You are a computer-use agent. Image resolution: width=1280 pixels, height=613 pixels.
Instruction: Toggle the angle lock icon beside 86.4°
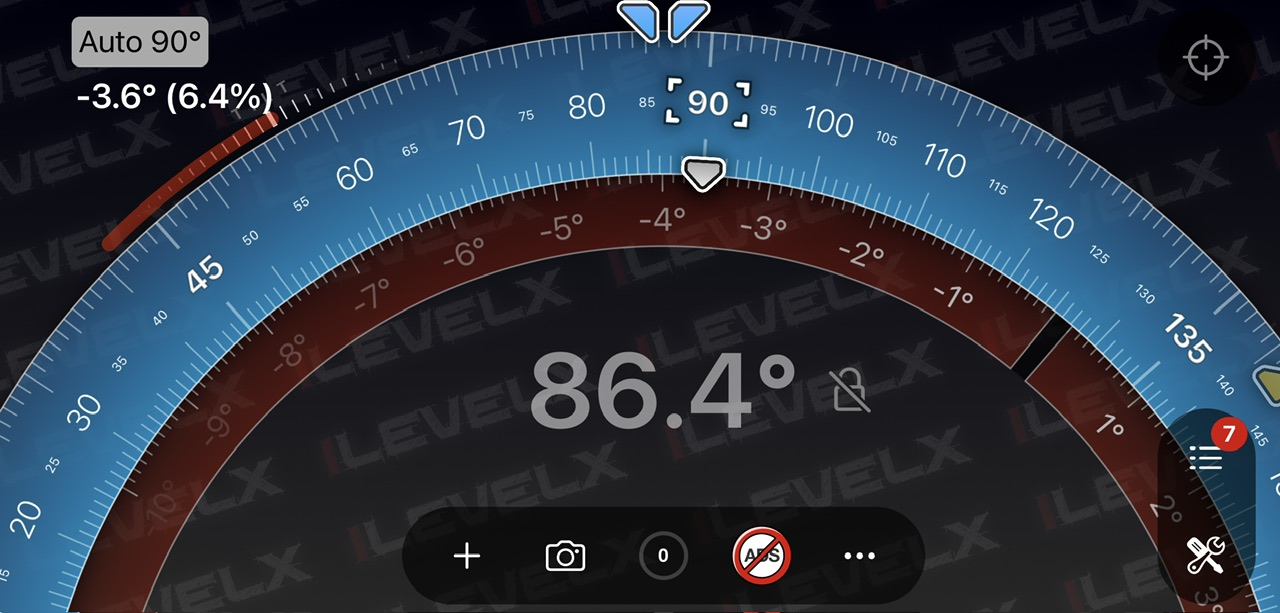[850, 391]
